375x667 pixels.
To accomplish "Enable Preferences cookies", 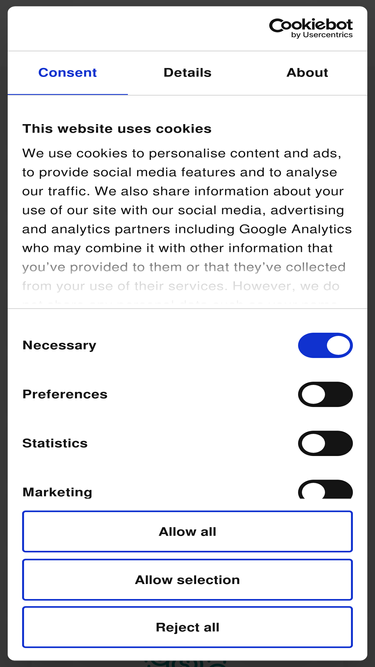I will (x=325, y=394).
